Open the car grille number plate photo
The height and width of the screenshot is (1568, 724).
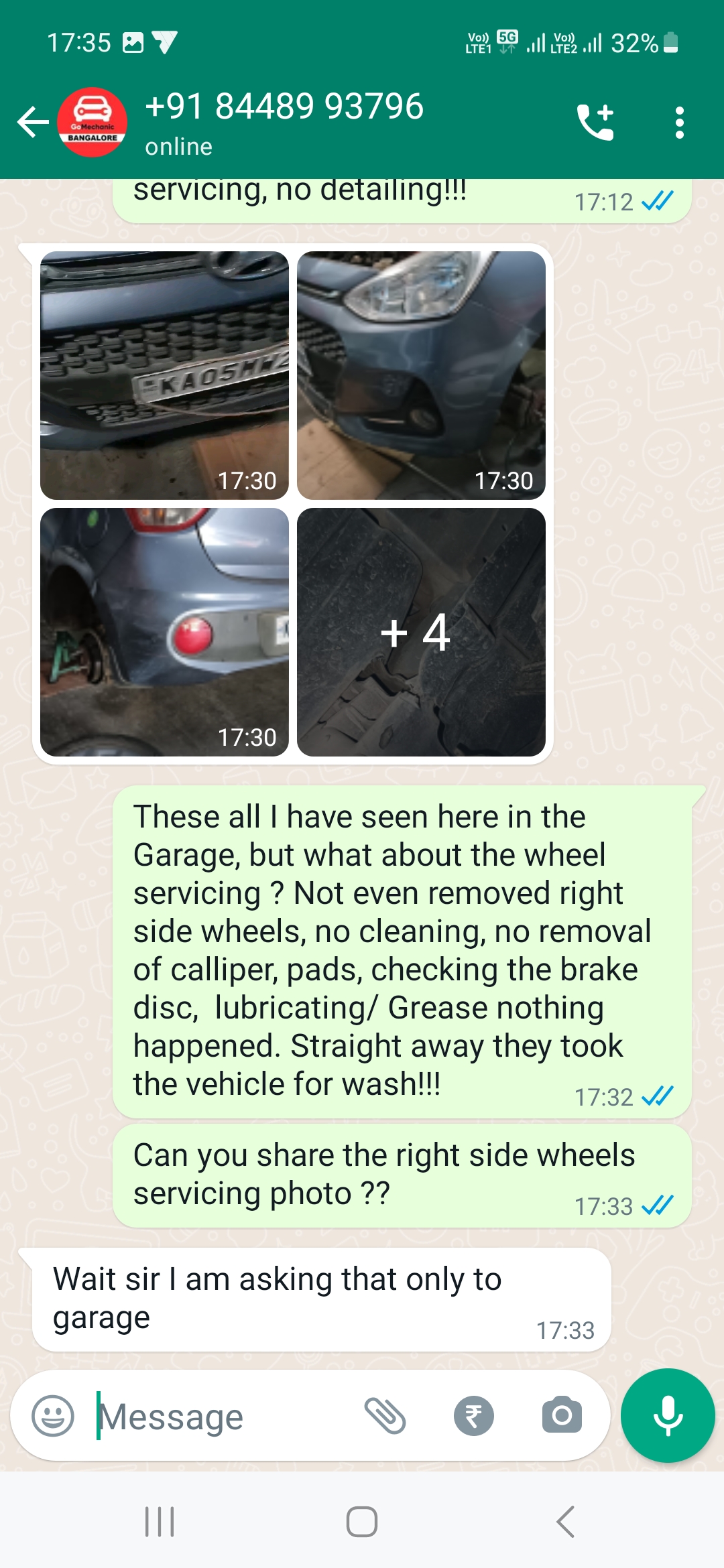pyautogui.click(x=164, y=375)
